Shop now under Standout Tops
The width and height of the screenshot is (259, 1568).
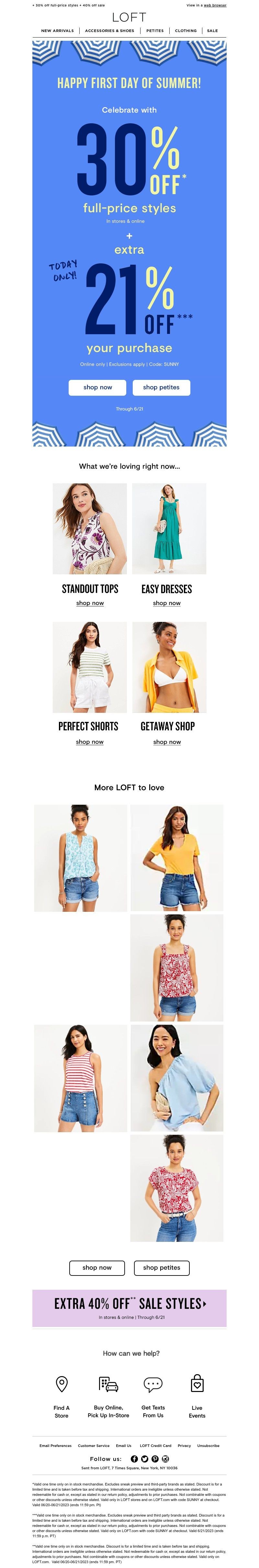click(x=90, y=602)
